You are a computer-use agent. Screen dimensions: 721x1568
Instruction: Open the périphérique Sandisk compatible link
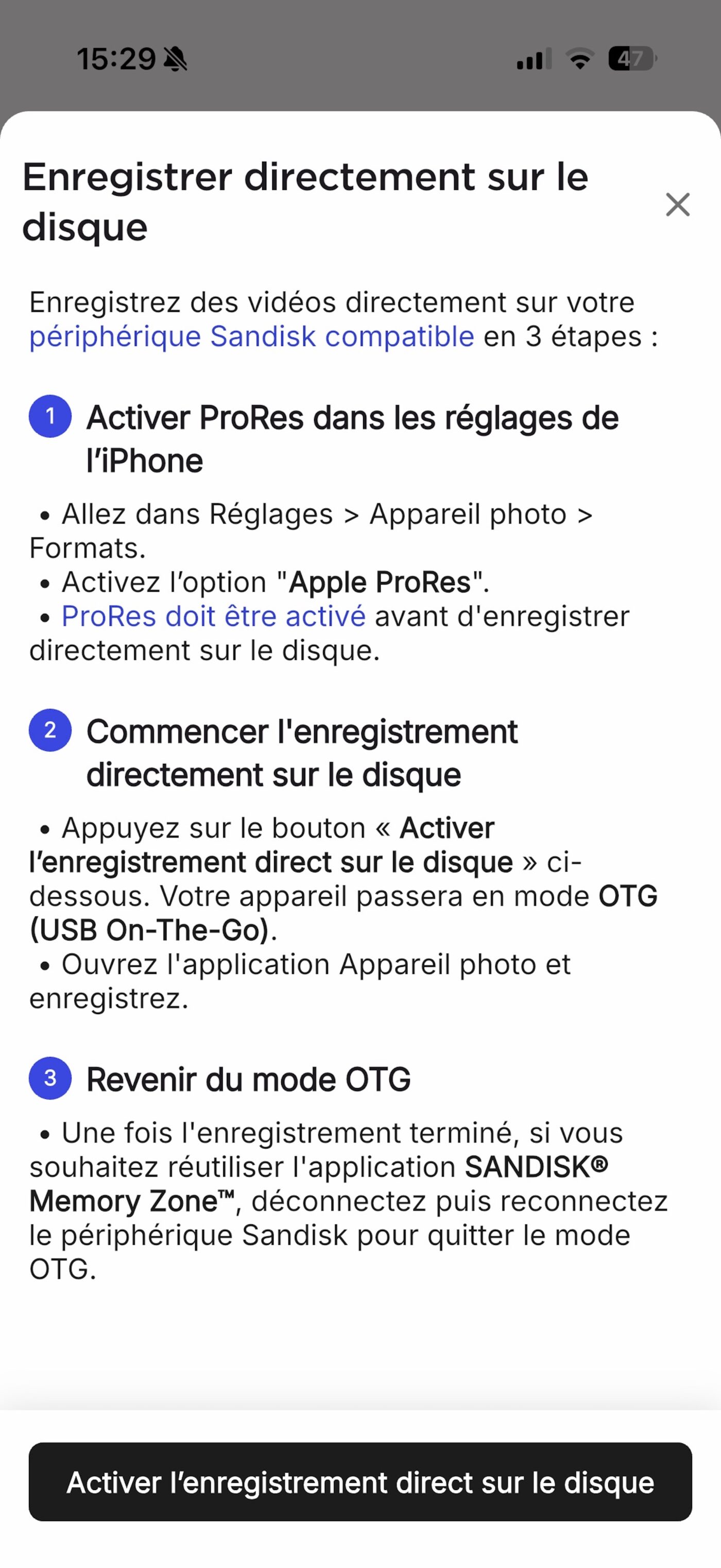[x=251, y=336]
